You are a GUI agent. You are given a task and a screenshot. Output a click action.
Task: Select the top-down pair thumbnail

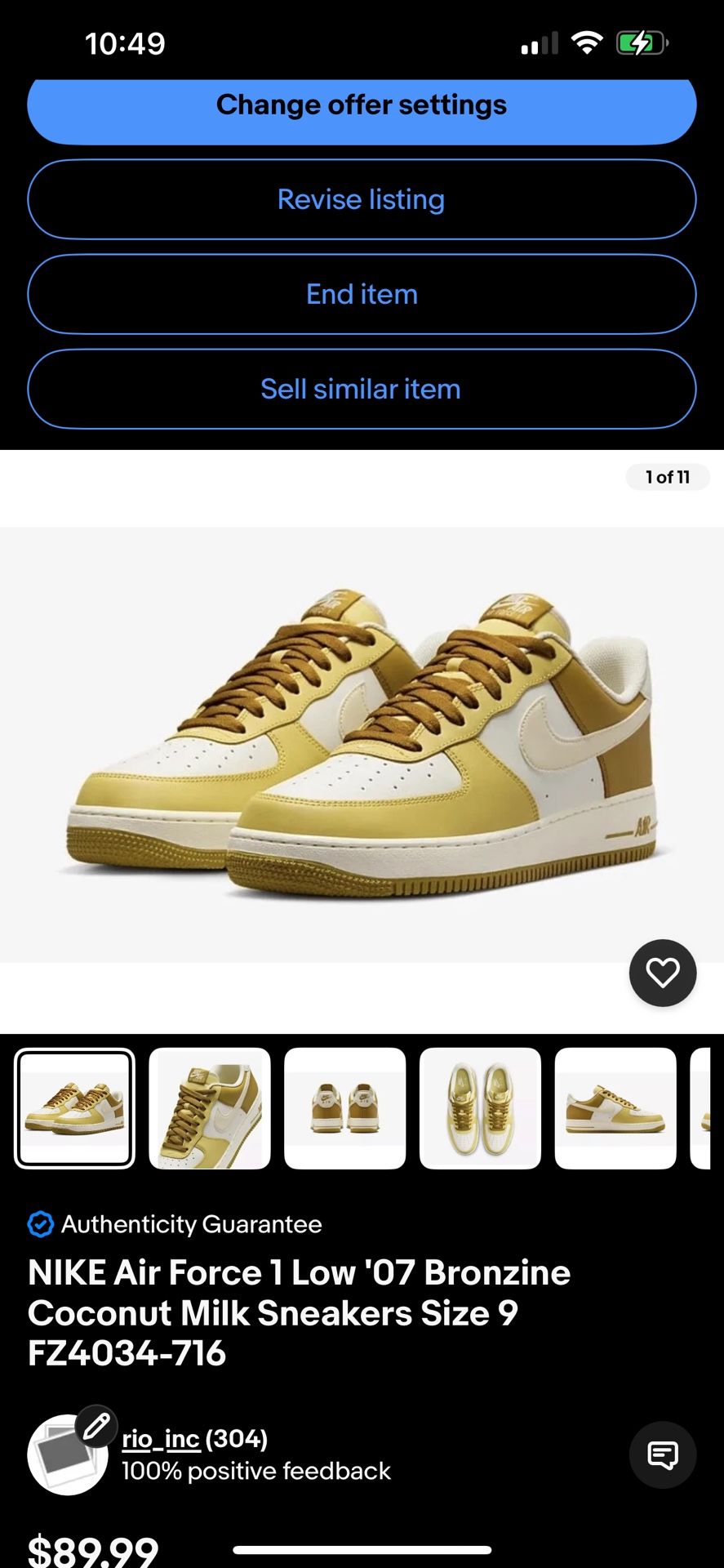tap(480, 1108)
